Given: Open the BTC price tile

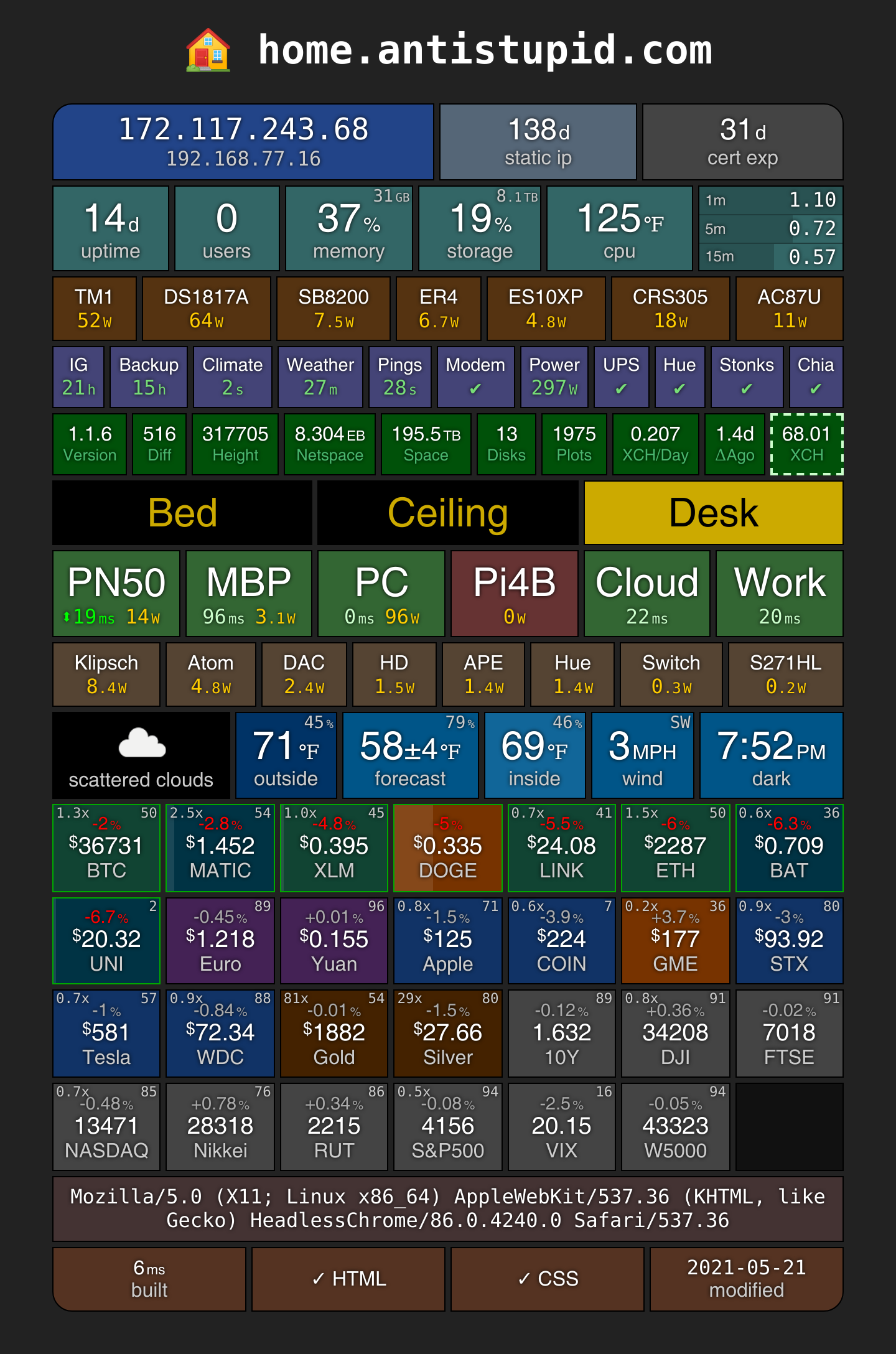Looking at the screenshot, I should [106, 848].
